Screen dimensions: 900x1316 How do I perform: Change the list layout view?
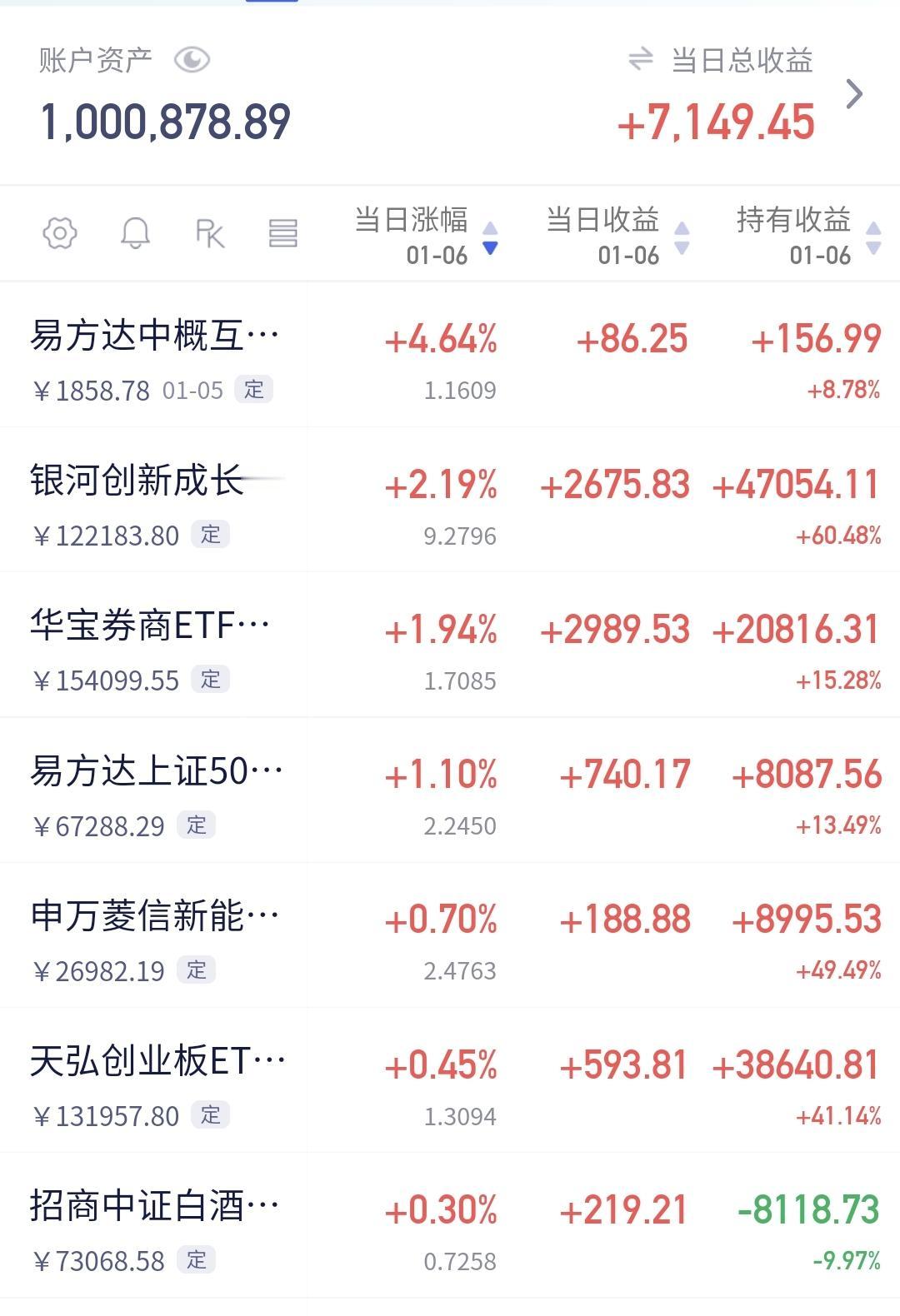pyautogui.click(x=282, y=233)
